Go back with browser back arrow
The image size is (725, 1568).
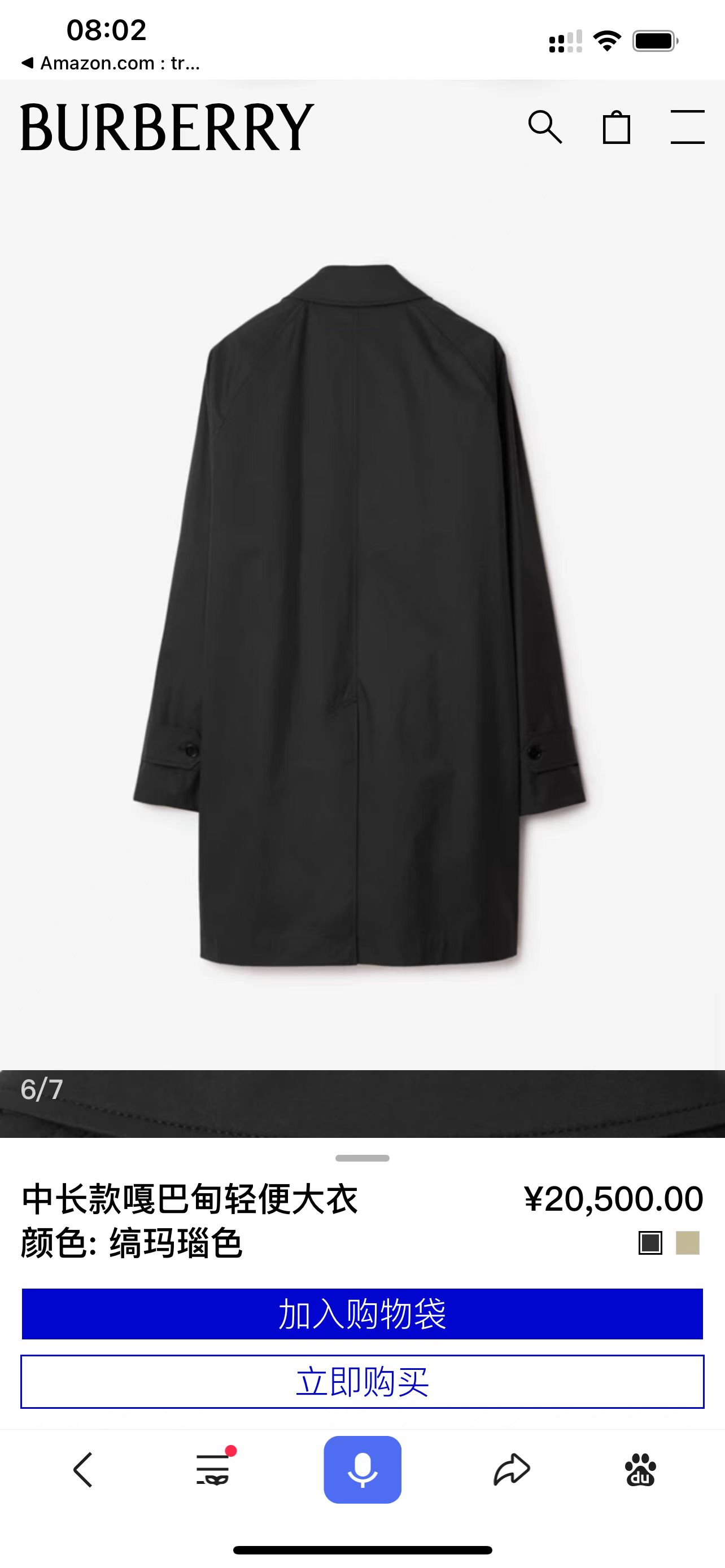pos(83,1470)
